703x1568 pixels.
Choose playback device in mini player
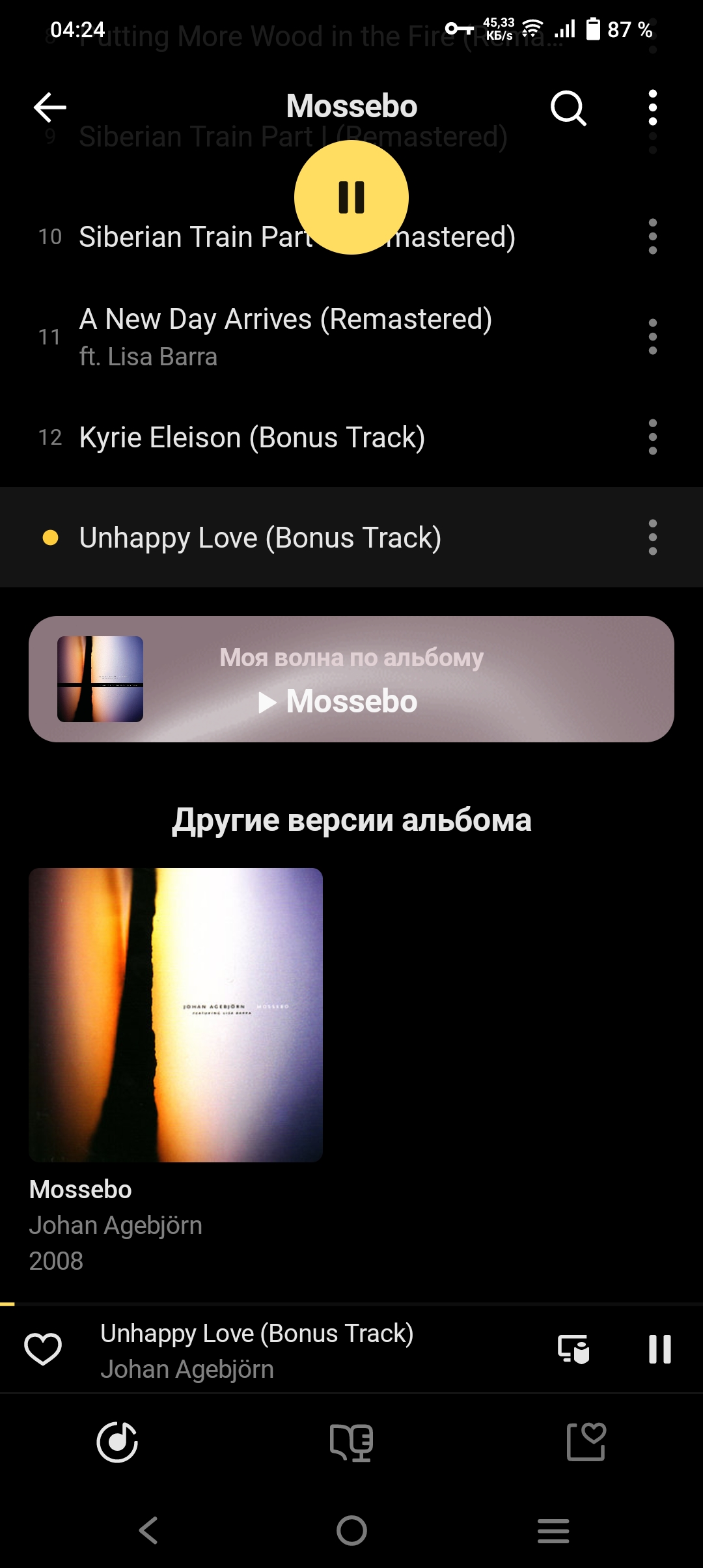573,1349
